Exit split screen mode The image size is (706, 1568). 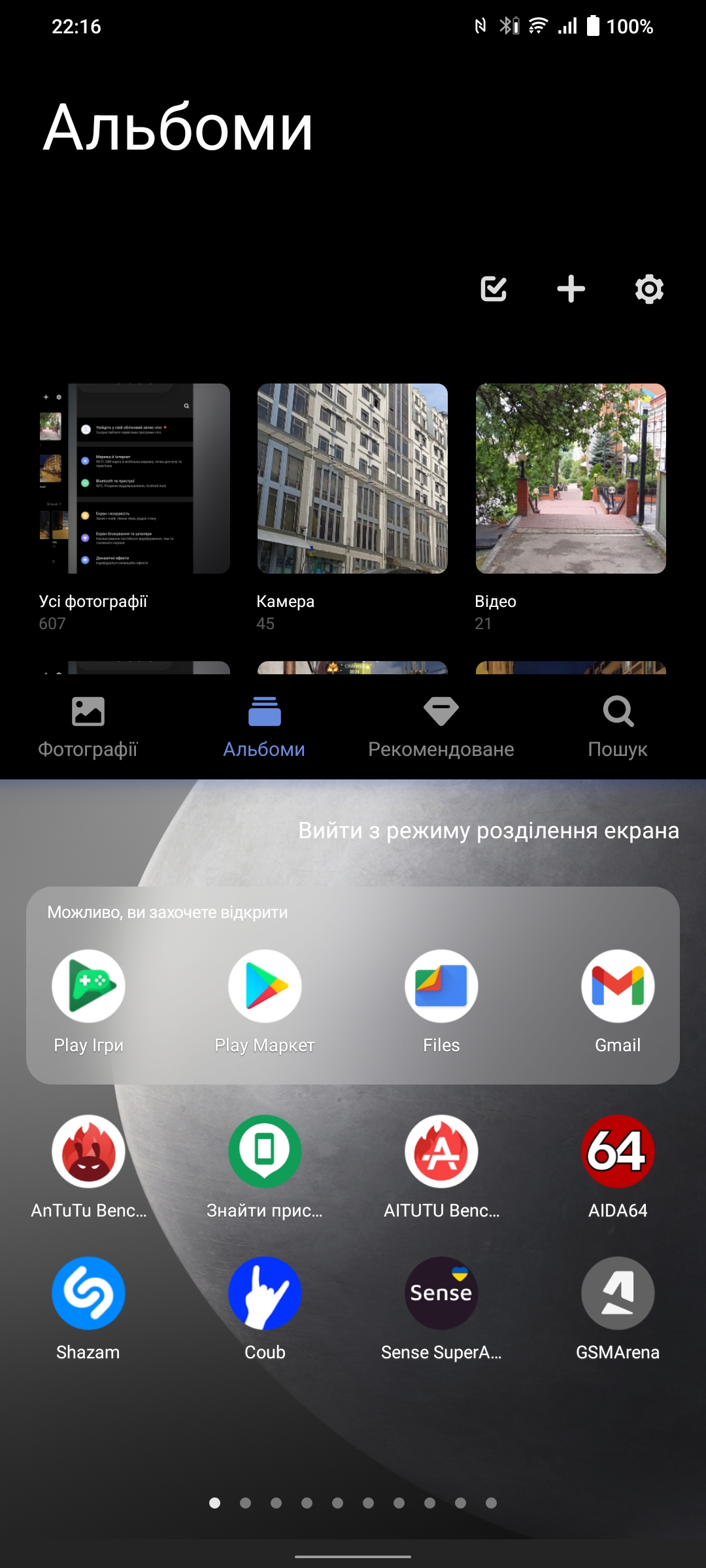(488, 830)
